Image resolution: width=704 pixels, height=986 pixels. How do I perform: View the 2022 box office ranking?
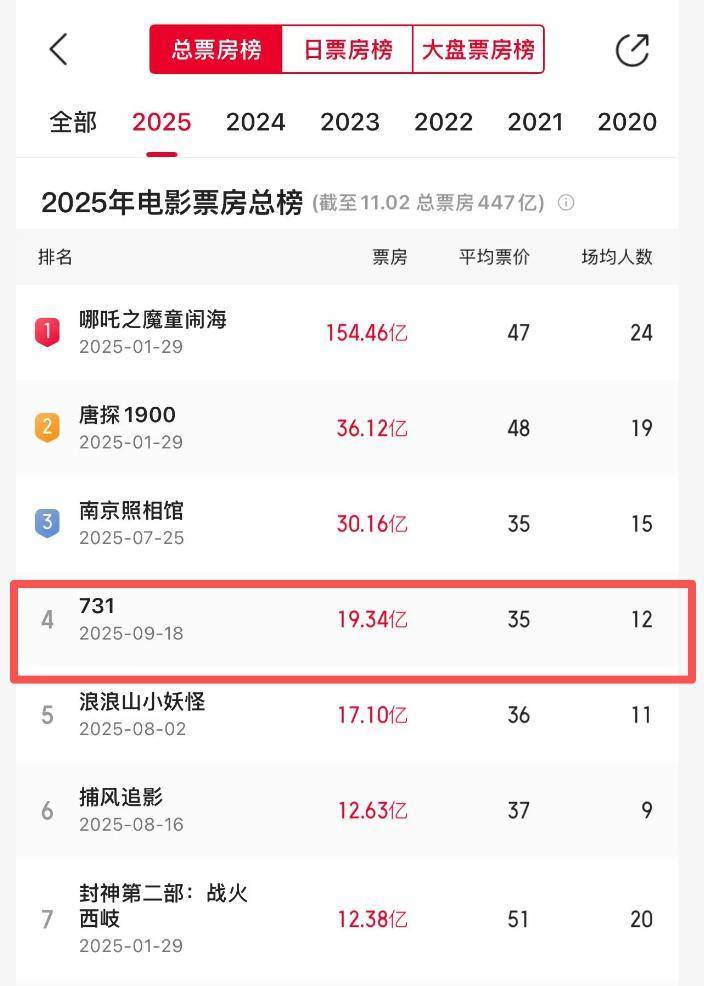443,122
